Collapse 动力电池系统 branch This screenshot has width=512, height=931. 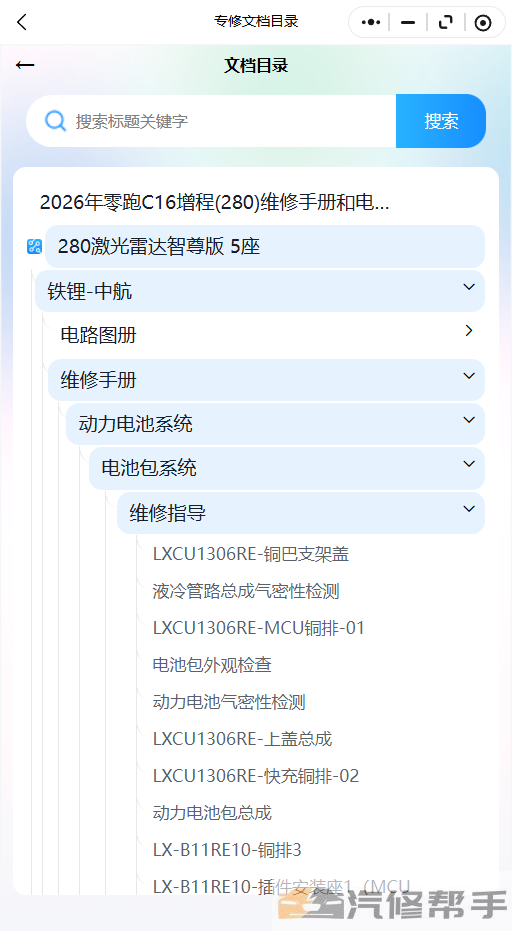(x=276, y=424)
